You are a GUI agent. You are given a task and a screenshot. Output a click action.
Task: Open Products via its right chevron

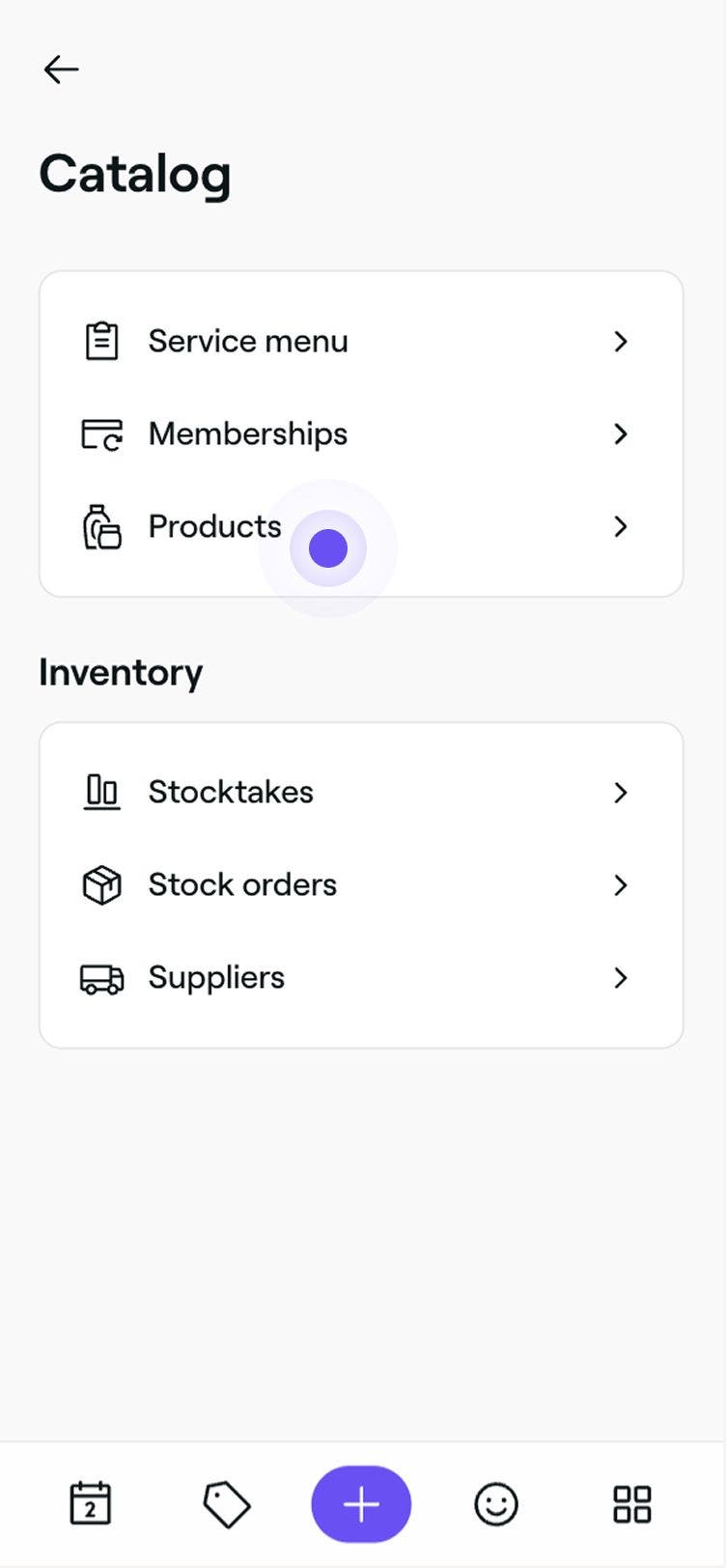(621, 527)
